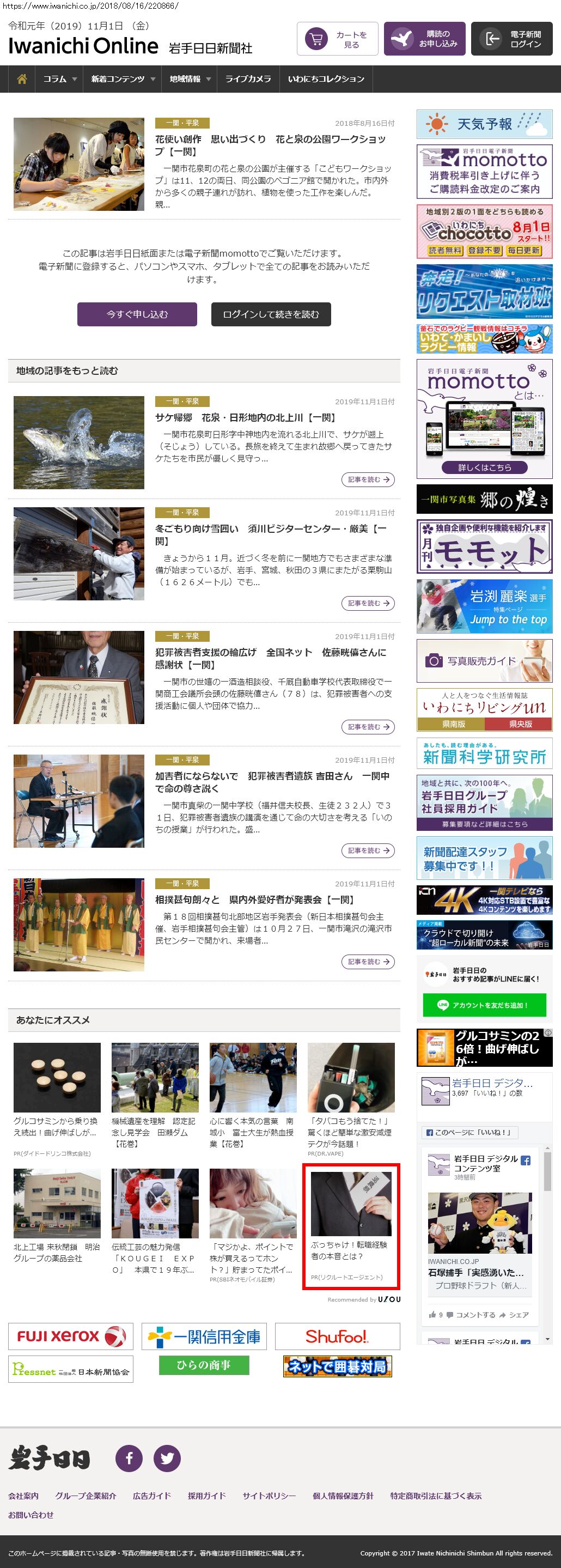Expand the 地域情報 menu
The height and width of the screenshot is (1568, 561).
pyautogui.click(x=190, y=79)
